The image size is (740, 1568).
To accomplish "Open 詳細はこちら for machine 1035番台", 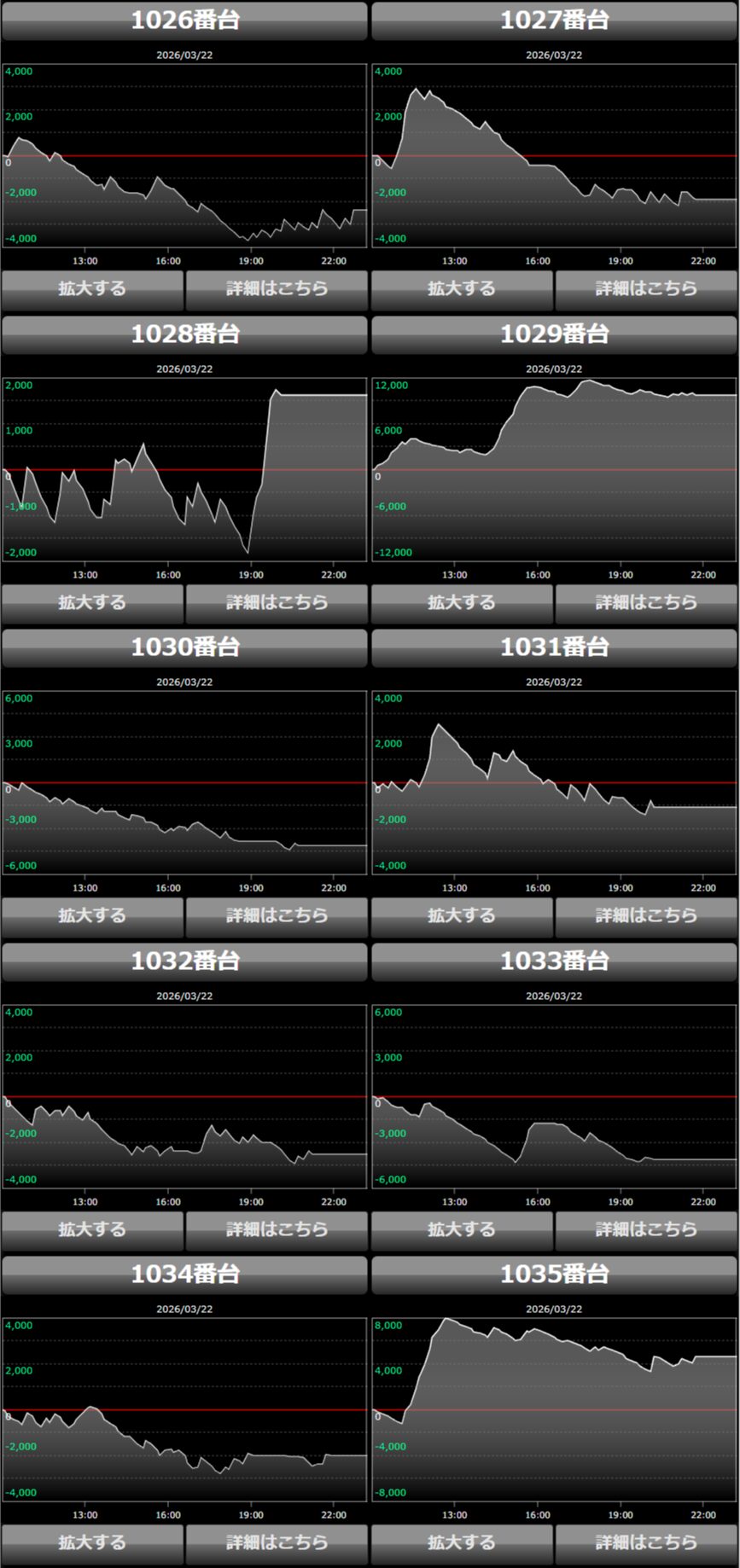I will 646,1543.
